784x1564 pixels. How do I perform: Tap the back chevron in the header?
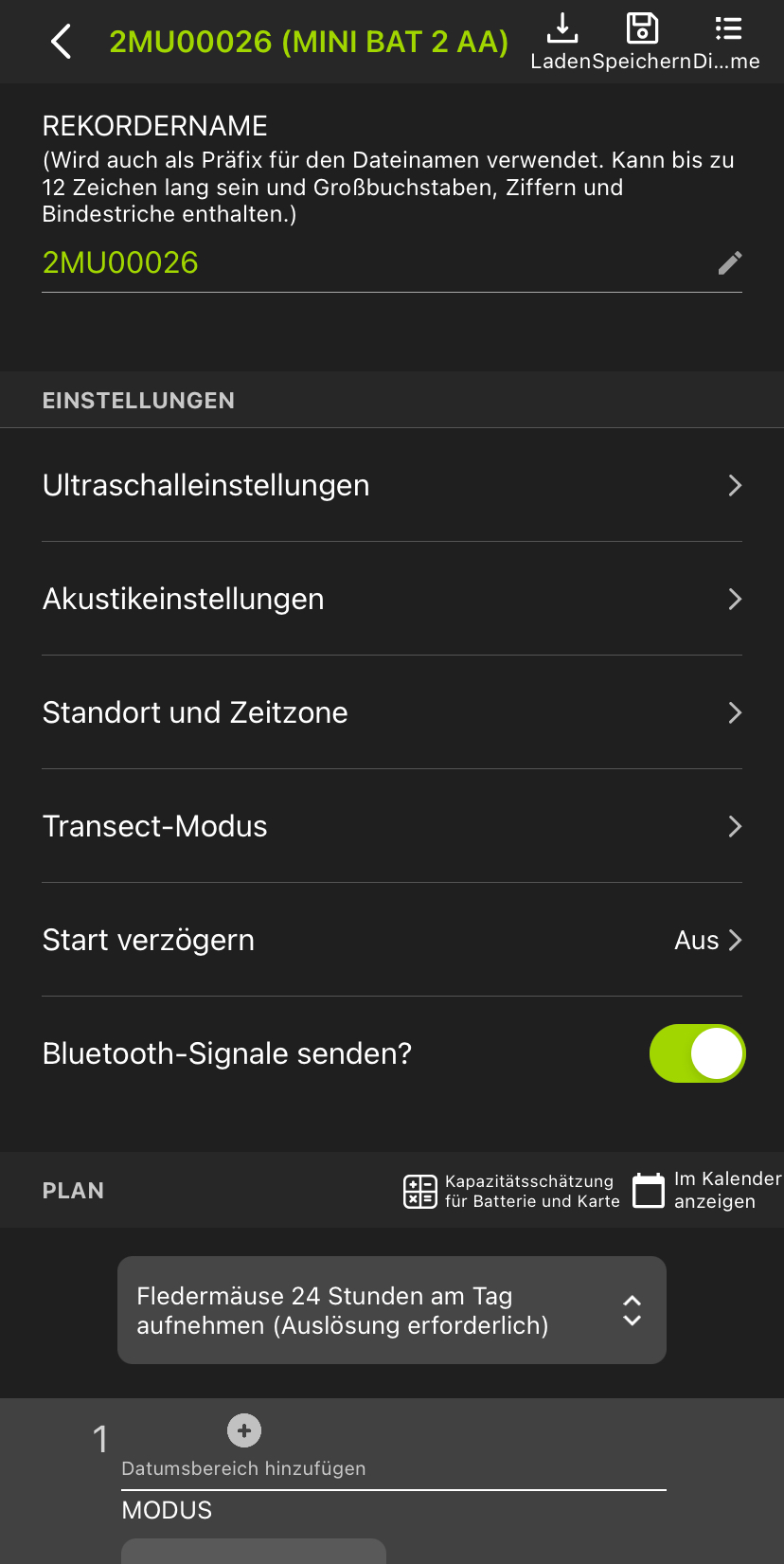point(61,42)
